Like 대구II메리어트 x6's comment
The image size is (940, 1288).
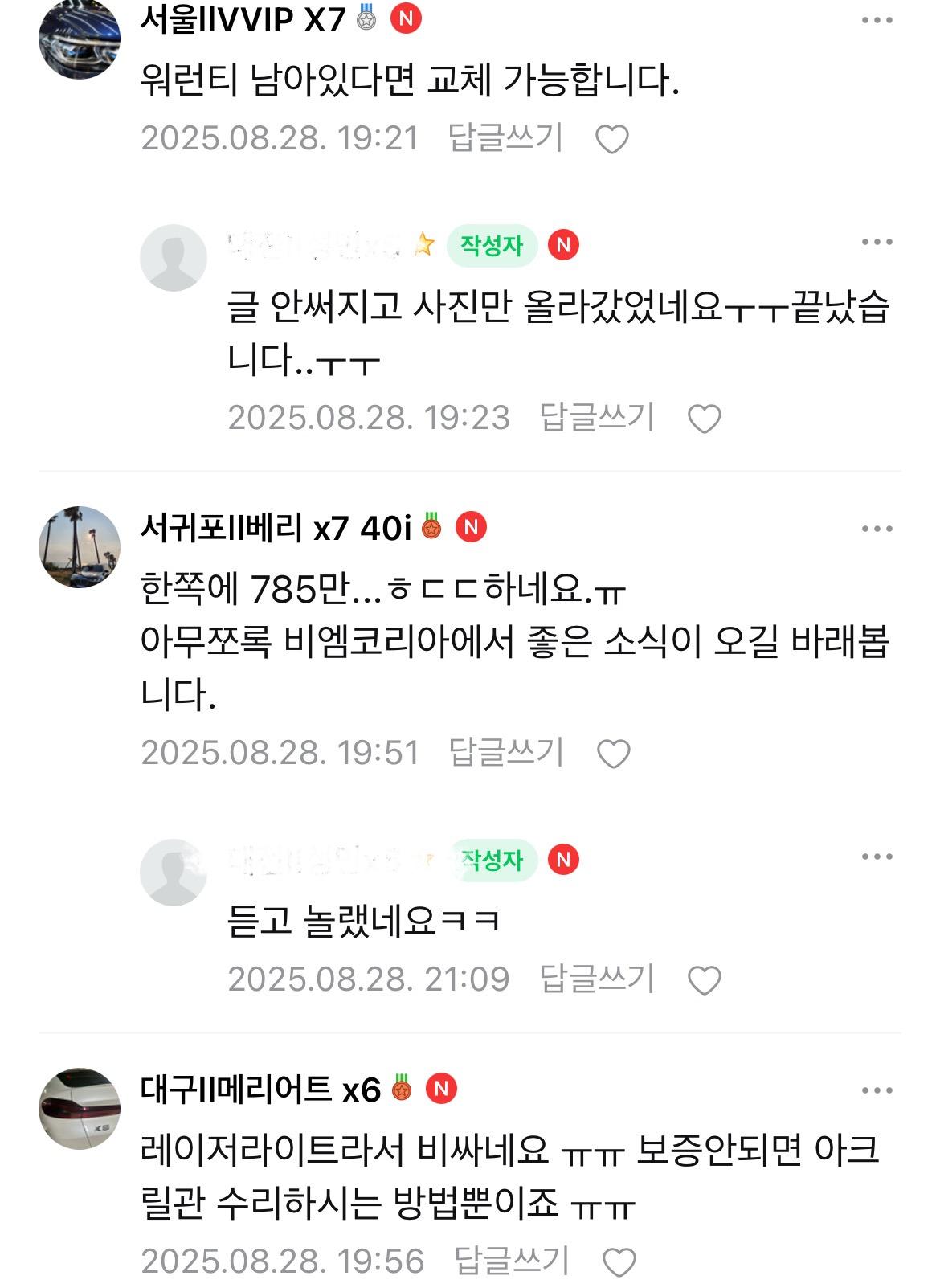[619, 1262]
